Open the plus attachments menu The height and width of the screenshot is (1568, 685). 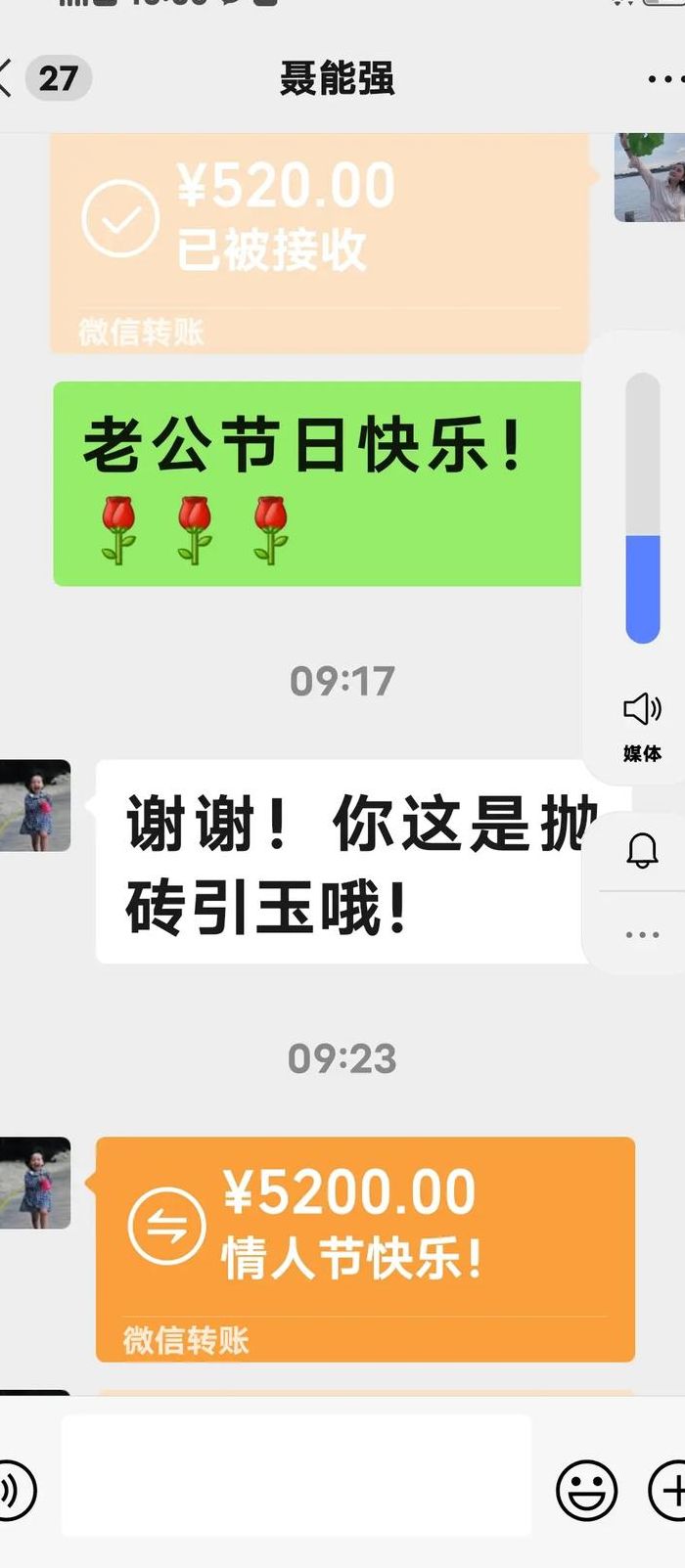pos(668,1491)
